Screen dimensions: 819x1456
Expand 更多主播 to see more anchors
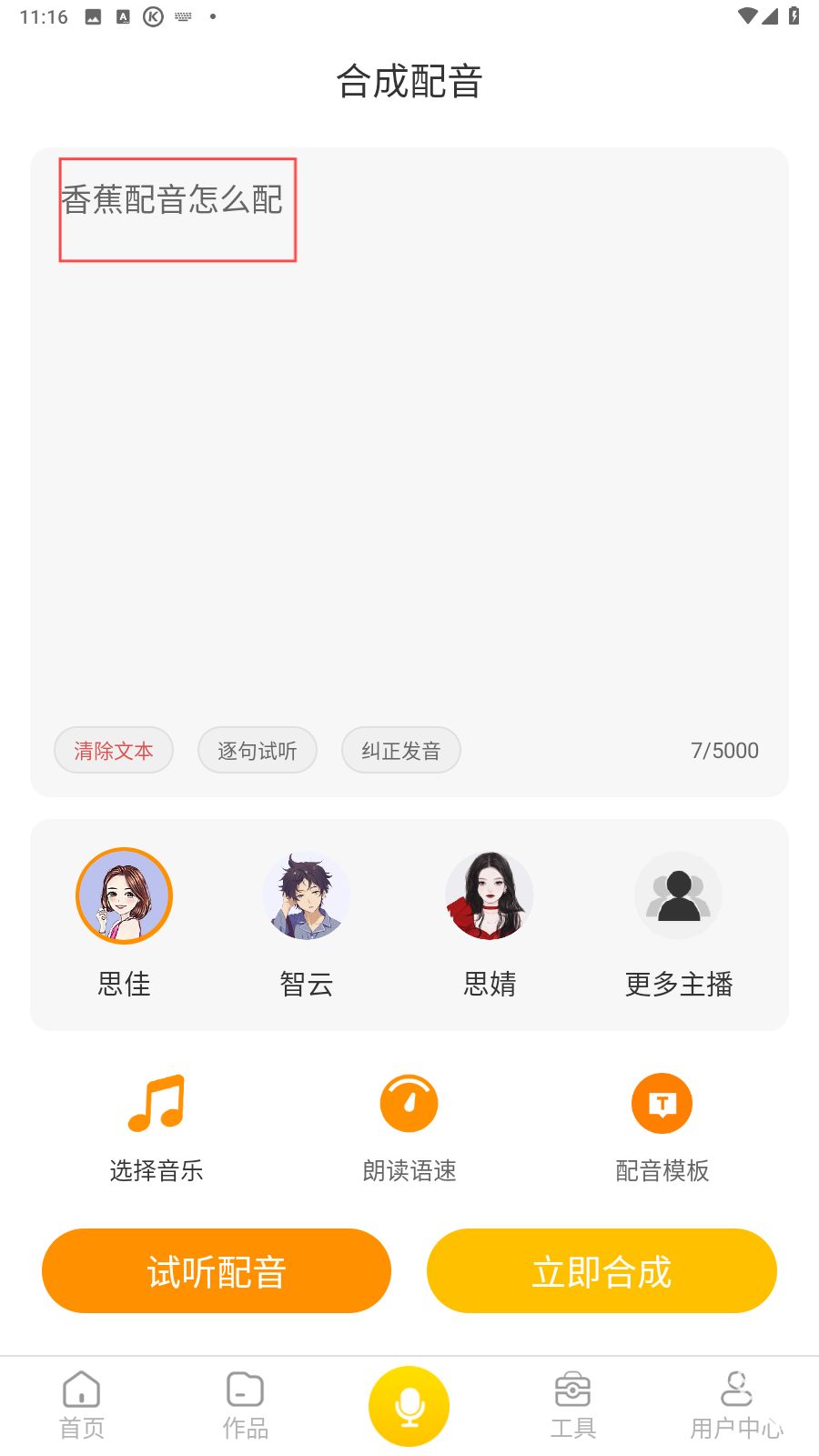(x=678, y=895)
